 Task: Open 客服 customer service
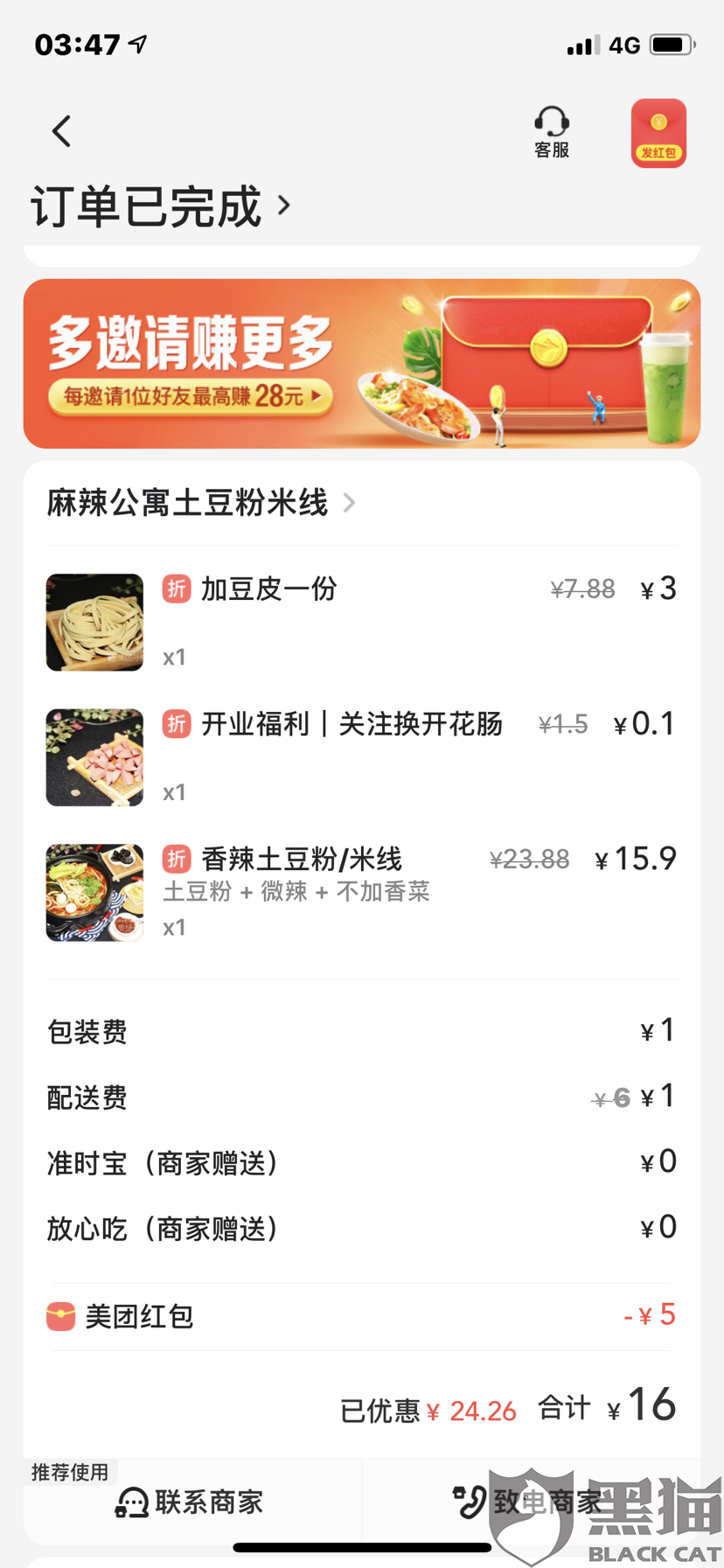552,132
